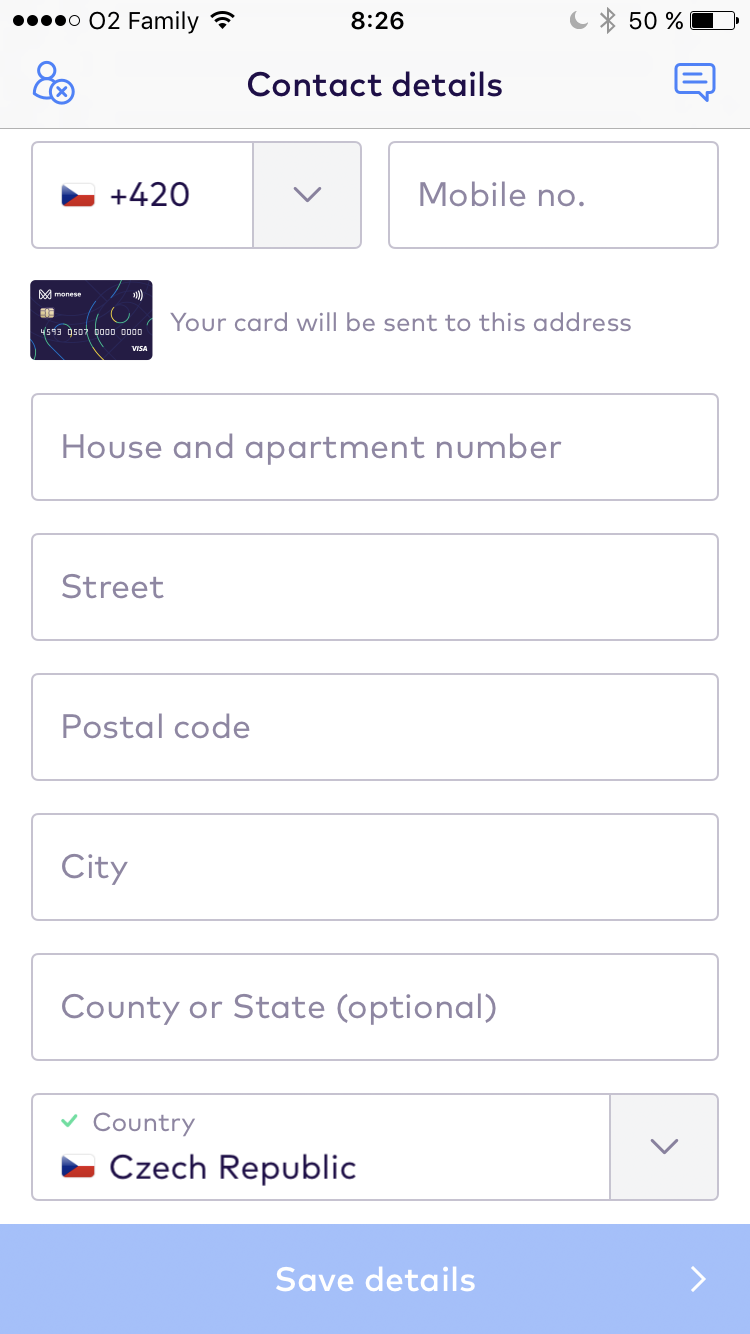The width and height of the screenshot is (750, 1334).
Task: Select the County or State field
Action: tap(375, 1007)
